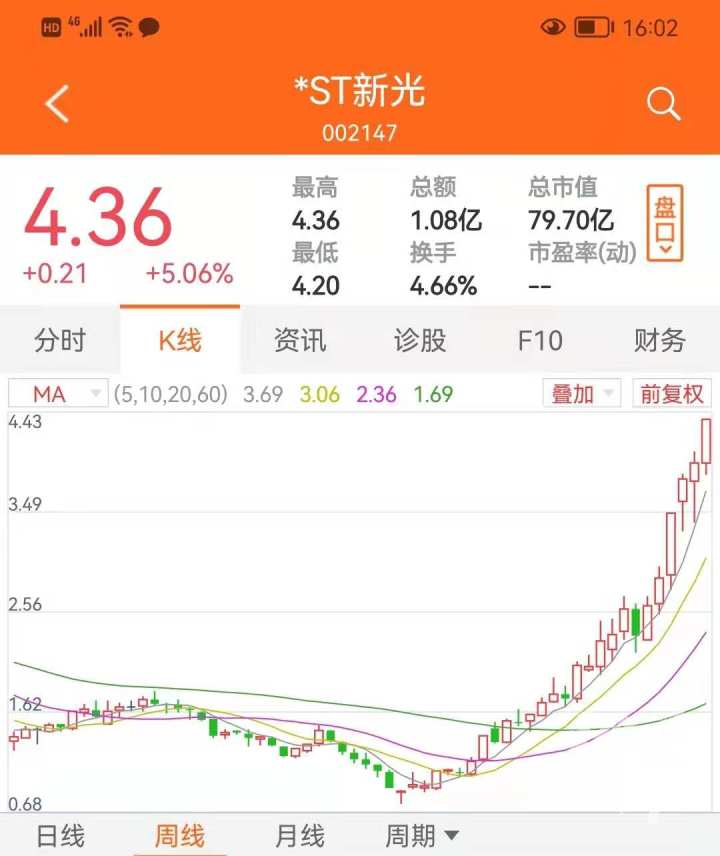Open the F10 tab
720x856 pixels.
[x=540, y=340]
